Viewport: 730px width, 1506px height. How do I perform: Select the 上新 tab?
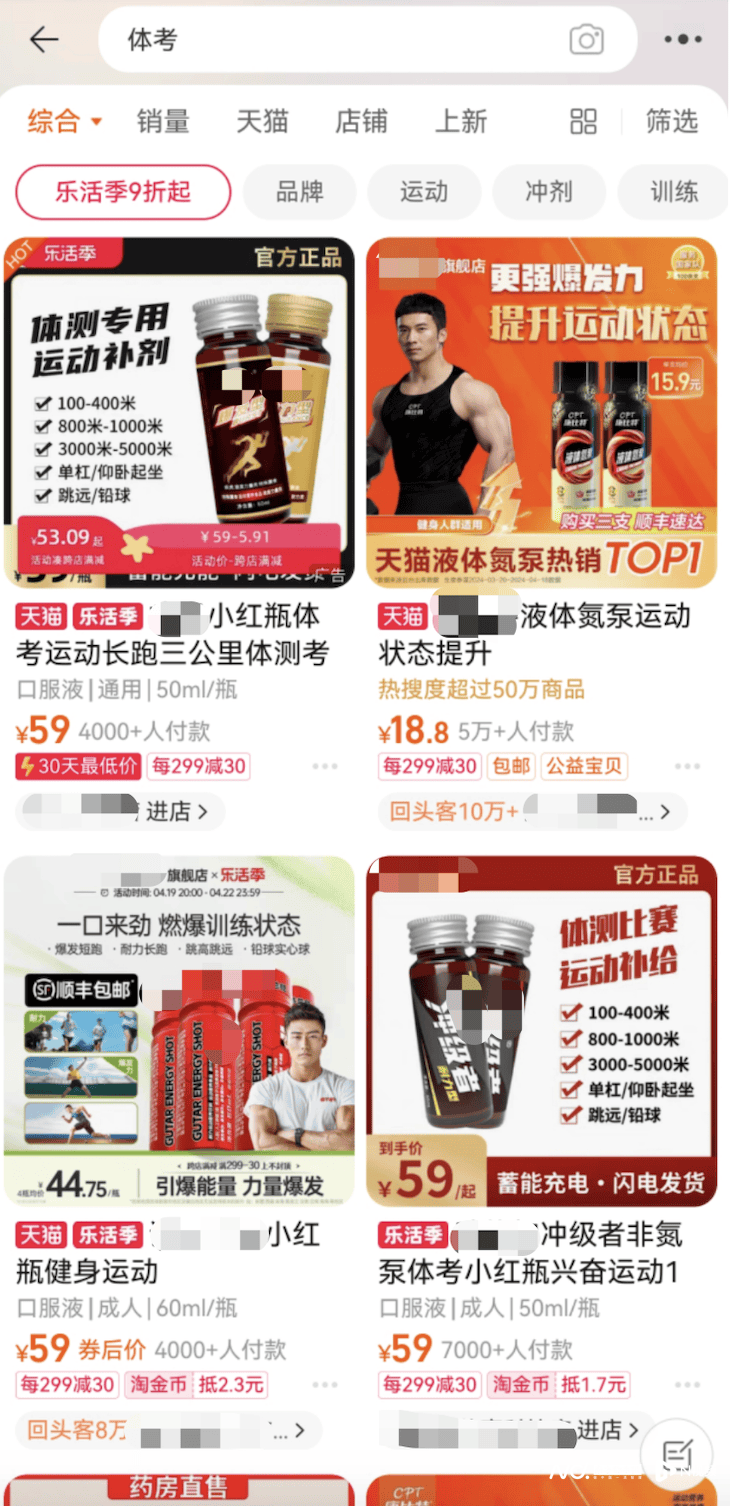click(x=460, y=122)
